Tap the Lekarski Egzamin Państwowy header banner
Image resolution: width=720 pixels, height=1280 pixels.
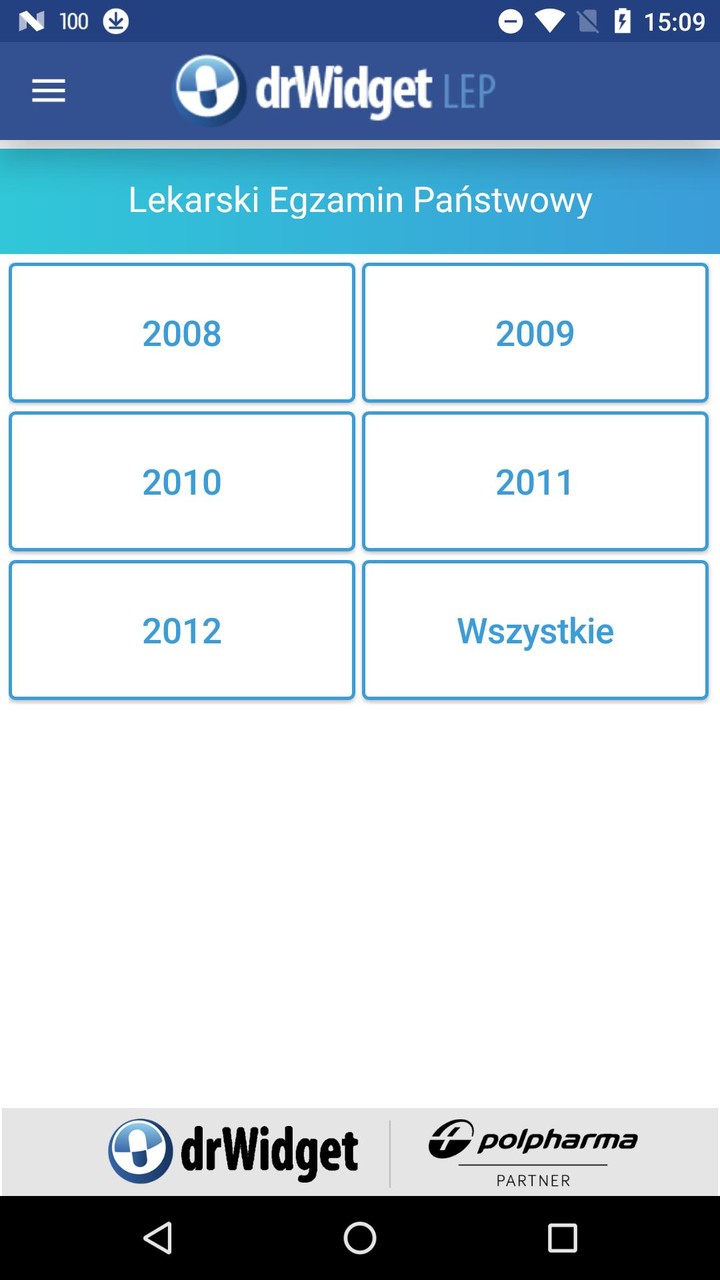[360, 200]
